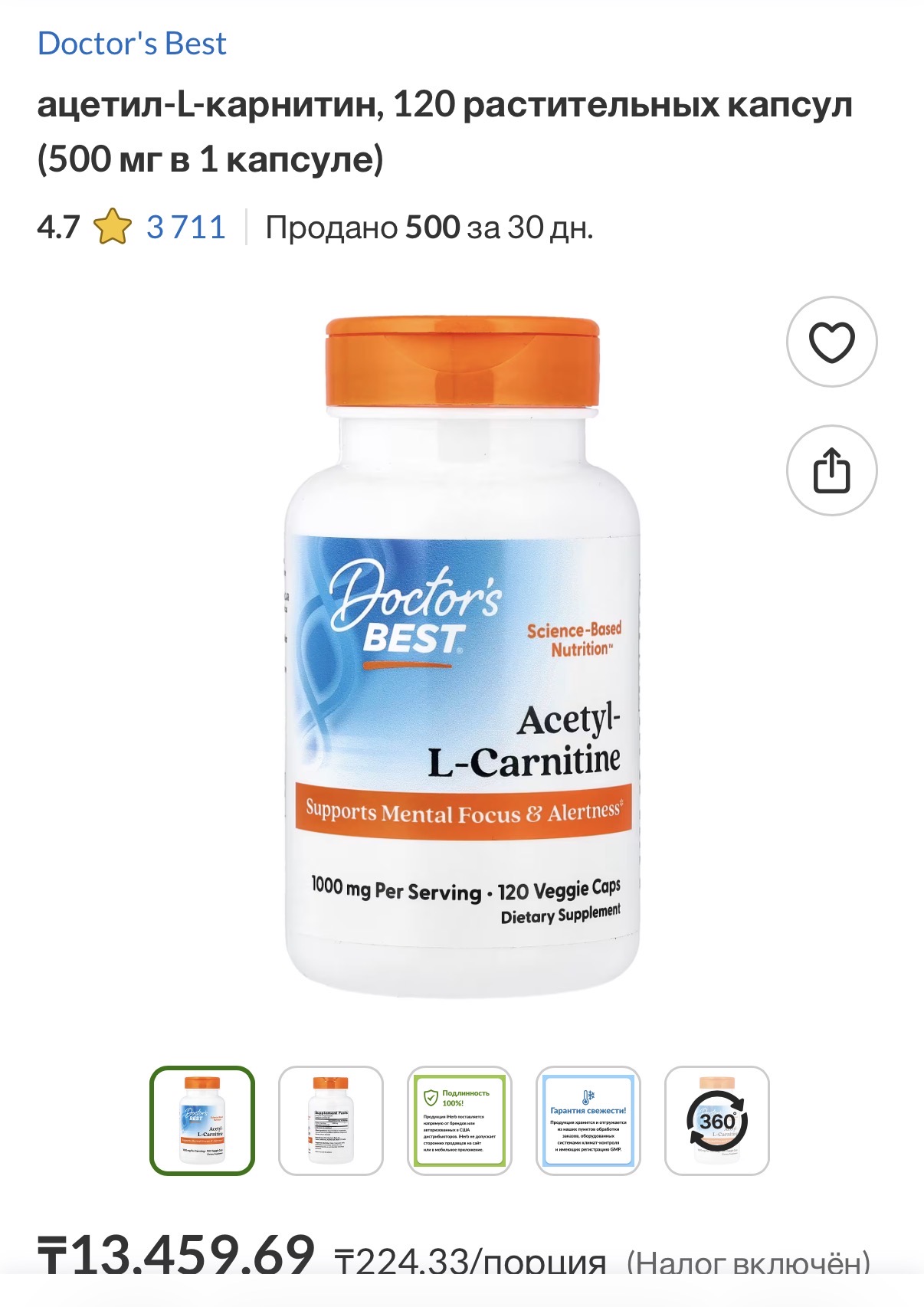Open the 360° product view
This screenshot has height=1307, width=924.
(x=717, y=1120)
